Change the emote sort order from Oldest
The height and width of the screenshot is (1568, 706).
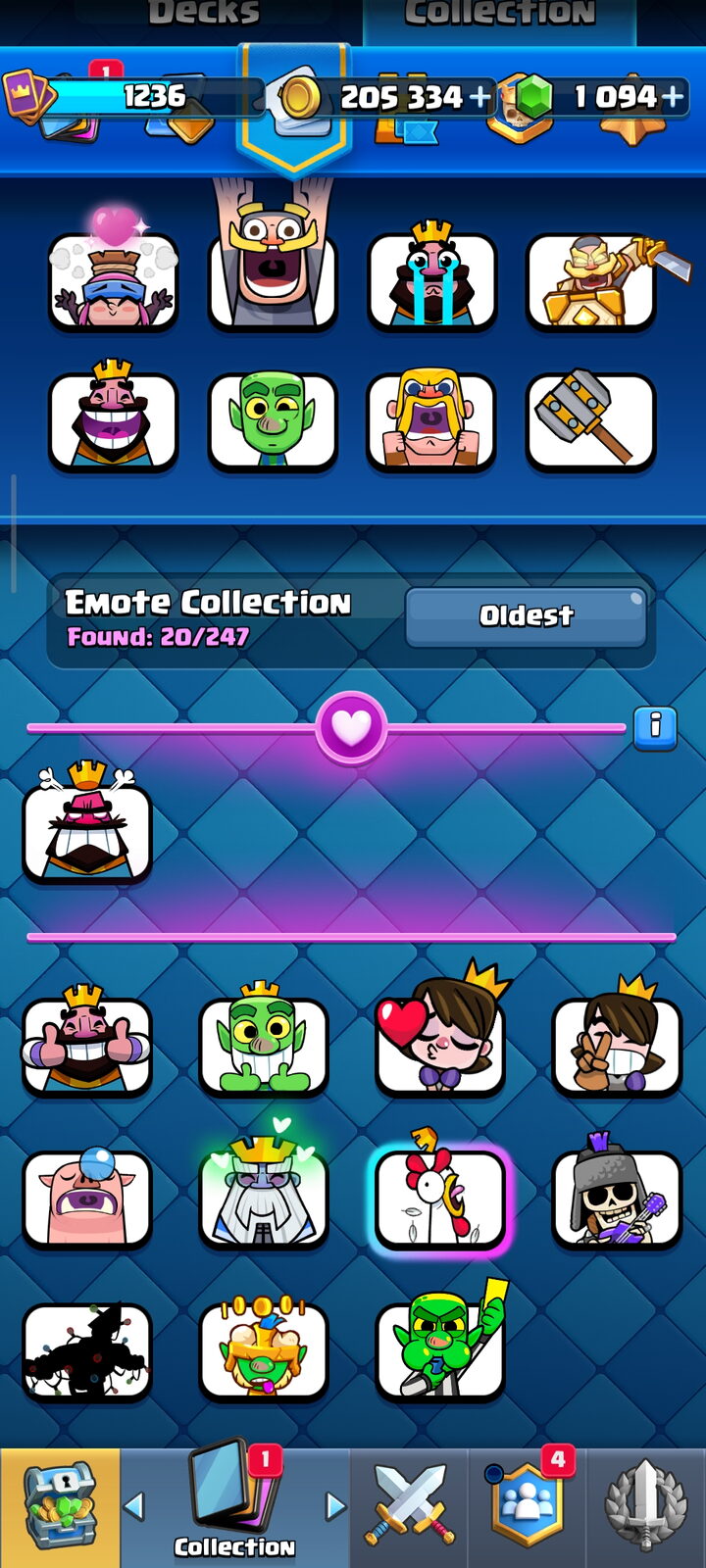pyautogui.click(x=526, y=616)
